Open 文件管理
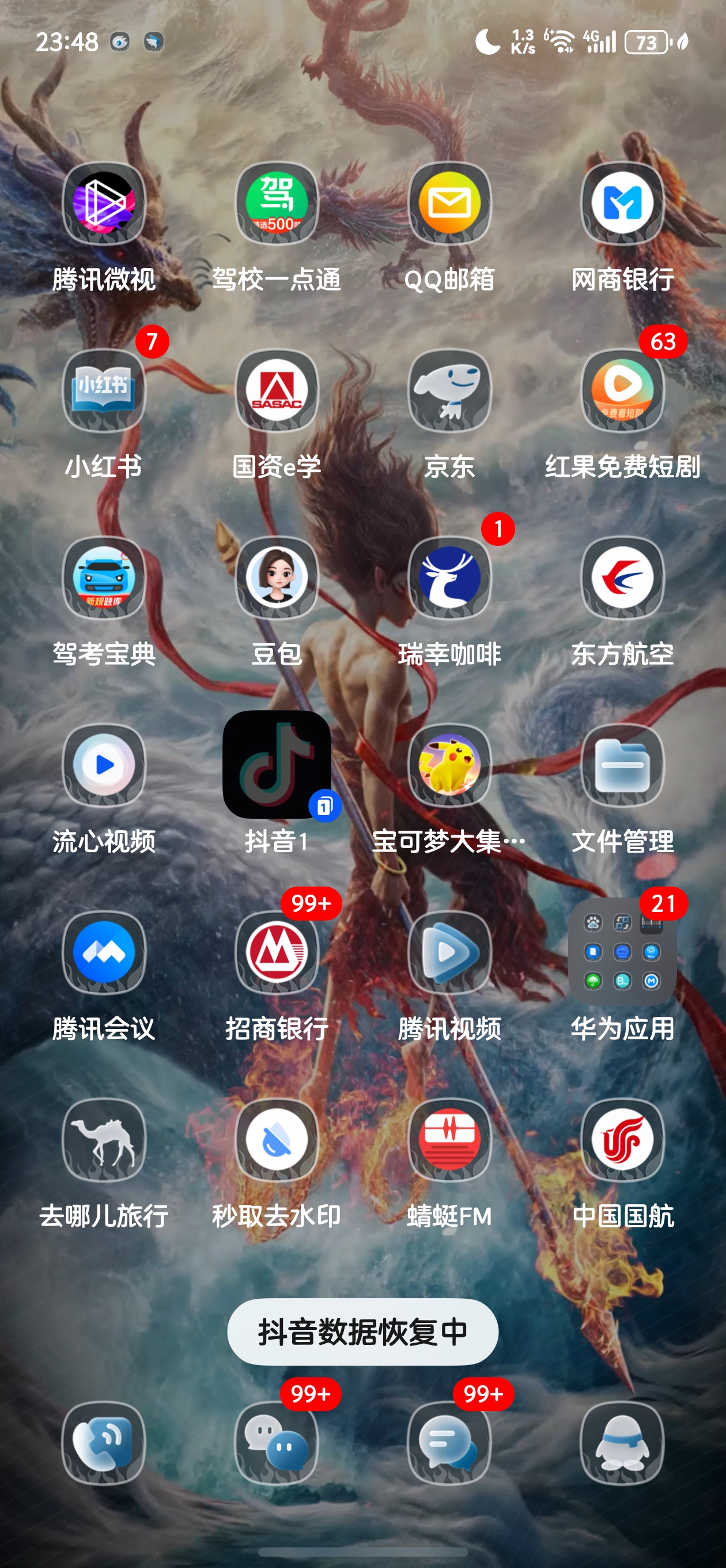The width and height of the screenshot is (726, 1568). 622,766
